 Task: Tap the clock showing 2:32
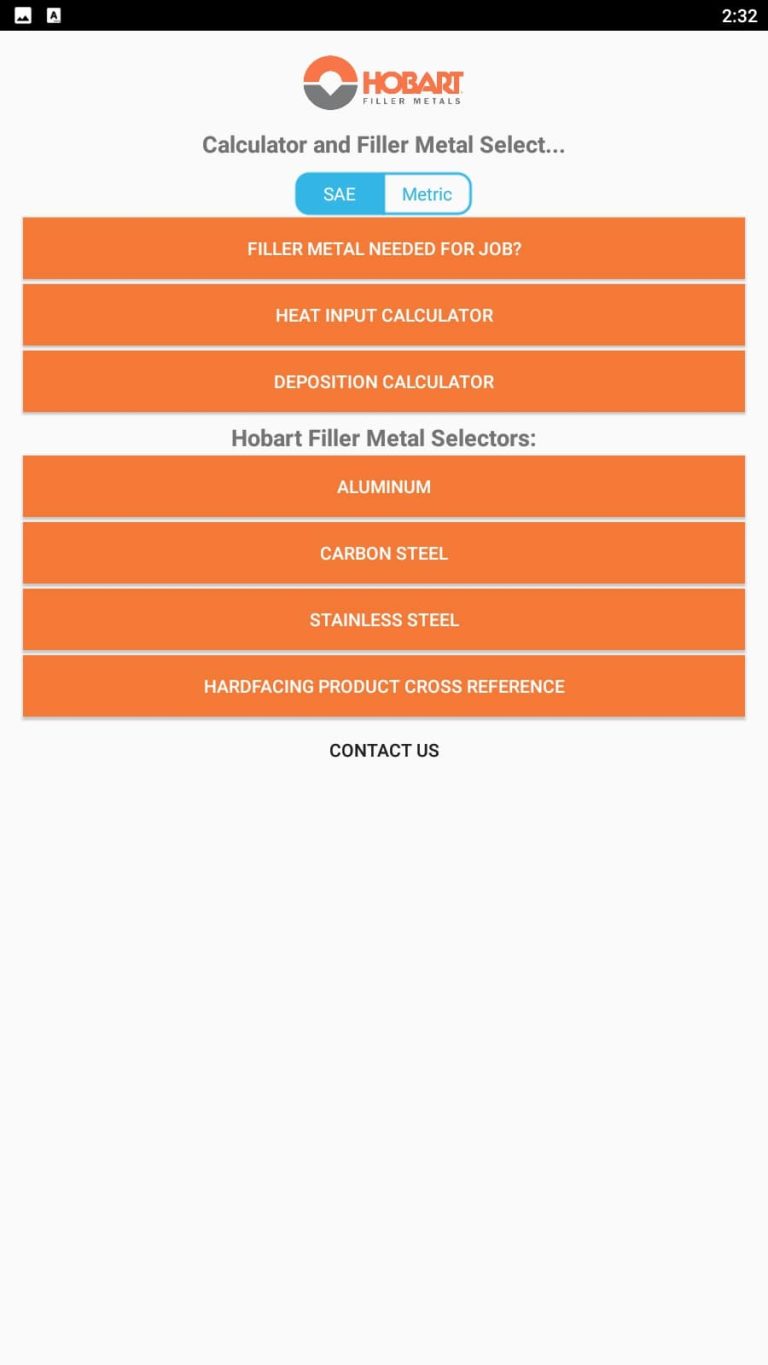click(x=738, y=16)
